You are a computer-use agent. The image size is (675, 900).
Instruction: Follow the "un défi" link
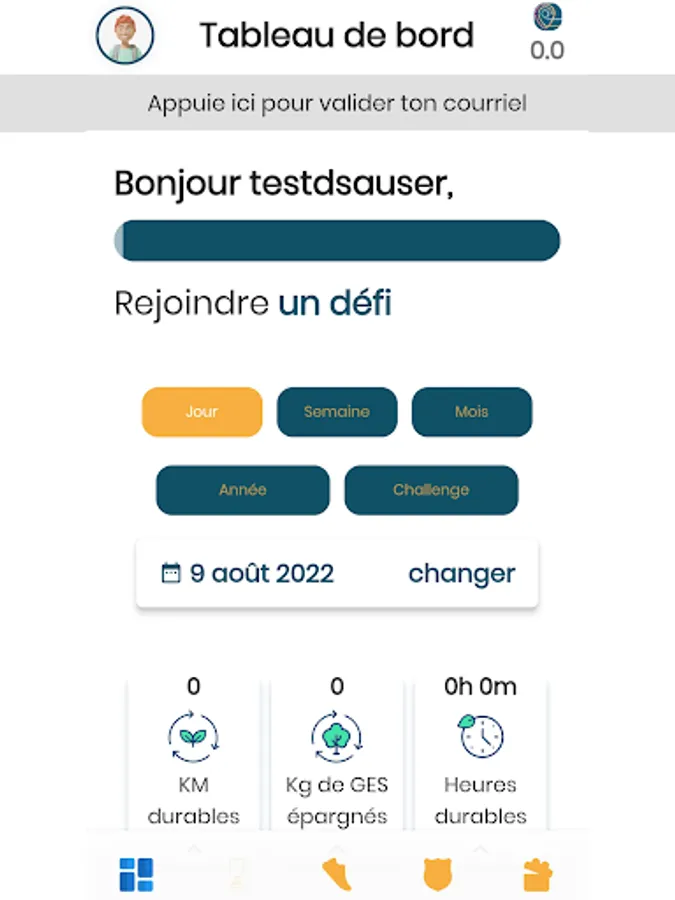[x=335, y=303]
